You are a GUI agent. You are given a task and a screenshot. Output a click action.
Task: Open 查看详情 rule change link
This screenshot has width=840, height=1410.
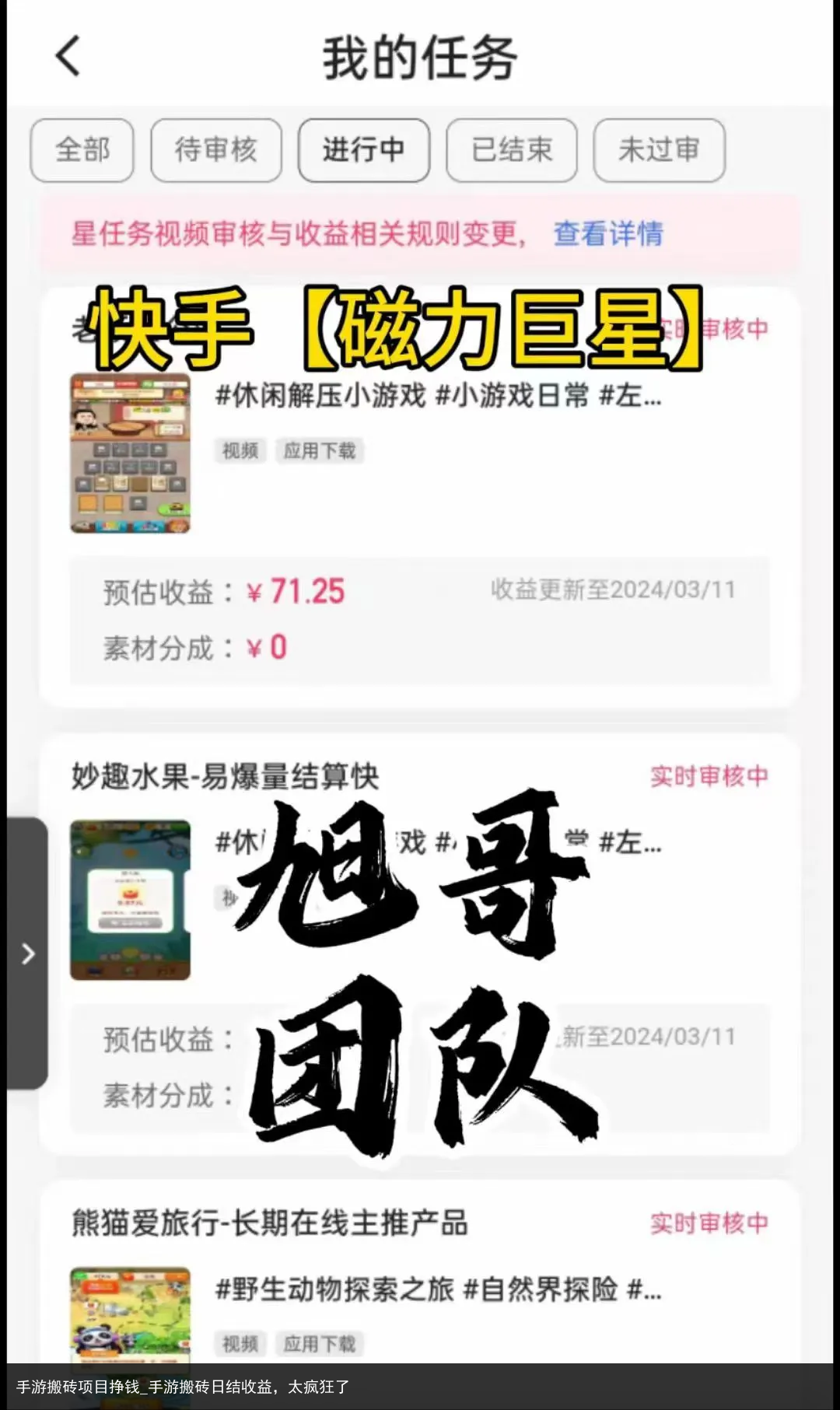pos(608,233)
